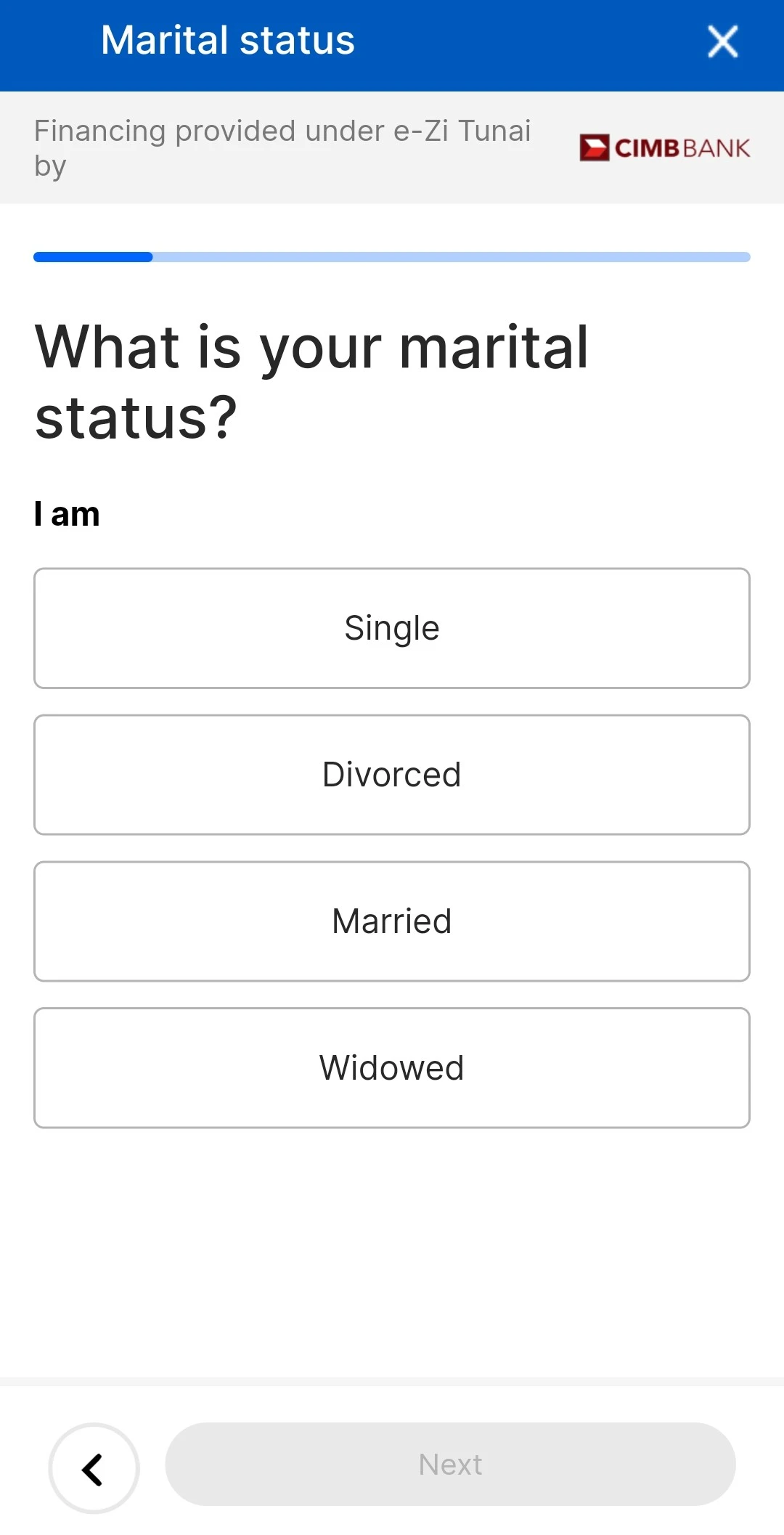Tap the Next button
This screenshot has width=784, height=1535.
(451, 1465)
